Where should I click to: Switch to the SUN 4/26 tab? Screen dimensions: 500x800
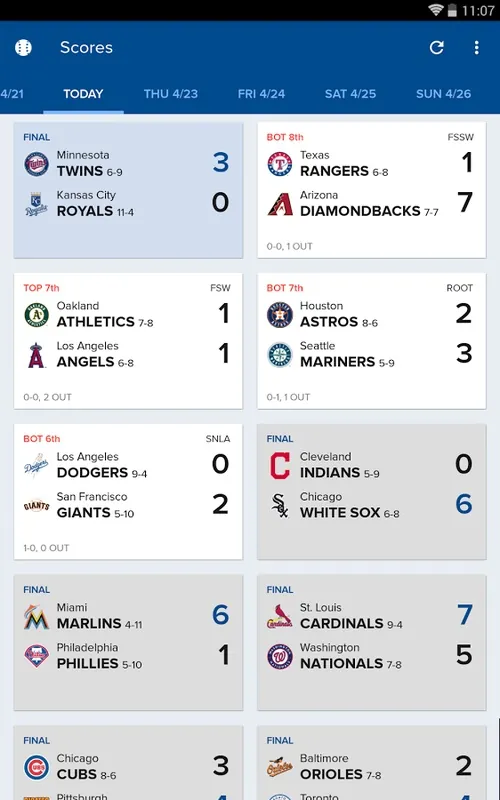pyautogui.click(x=443, y=94)
